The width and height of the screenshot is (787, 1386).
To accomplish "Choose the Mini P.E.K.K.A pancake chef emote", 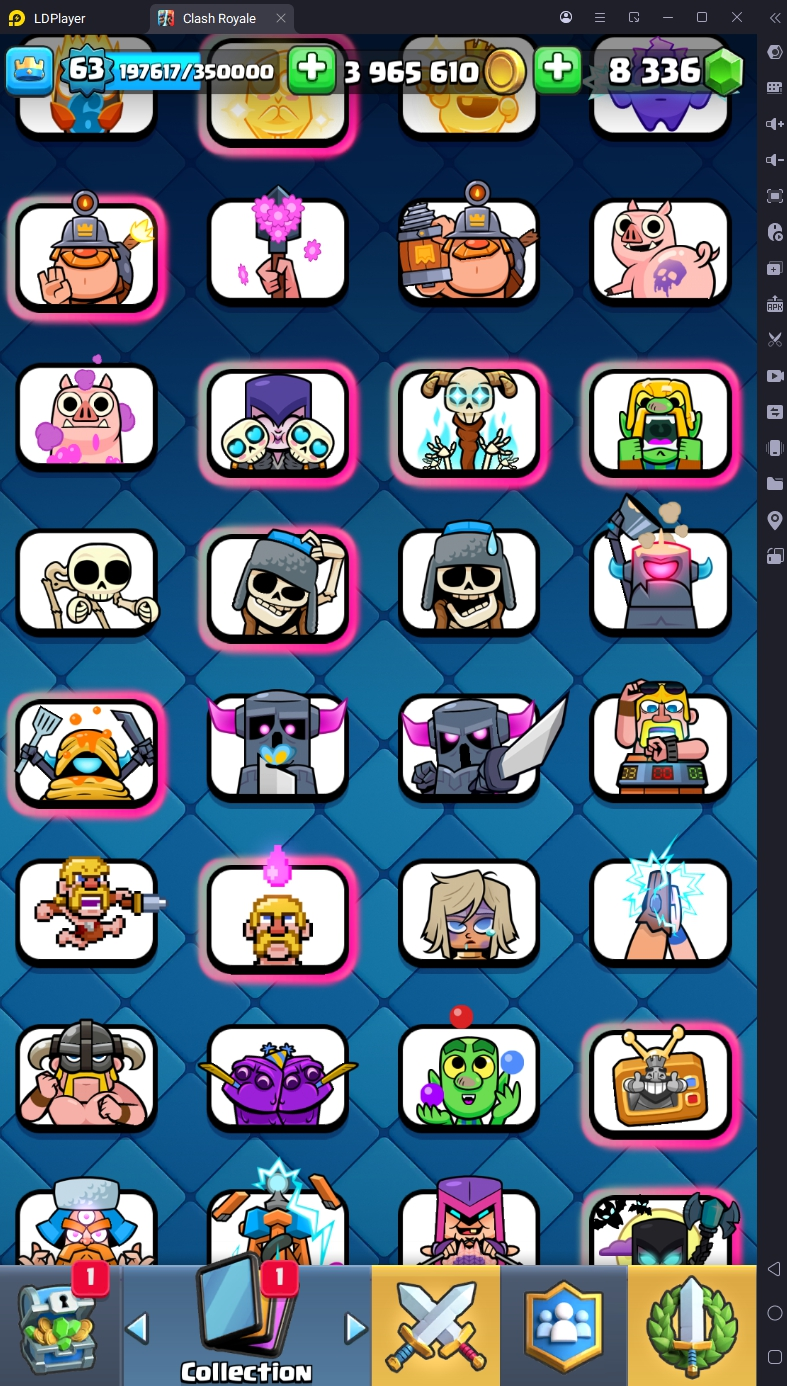I will click(x=87, y=748).
